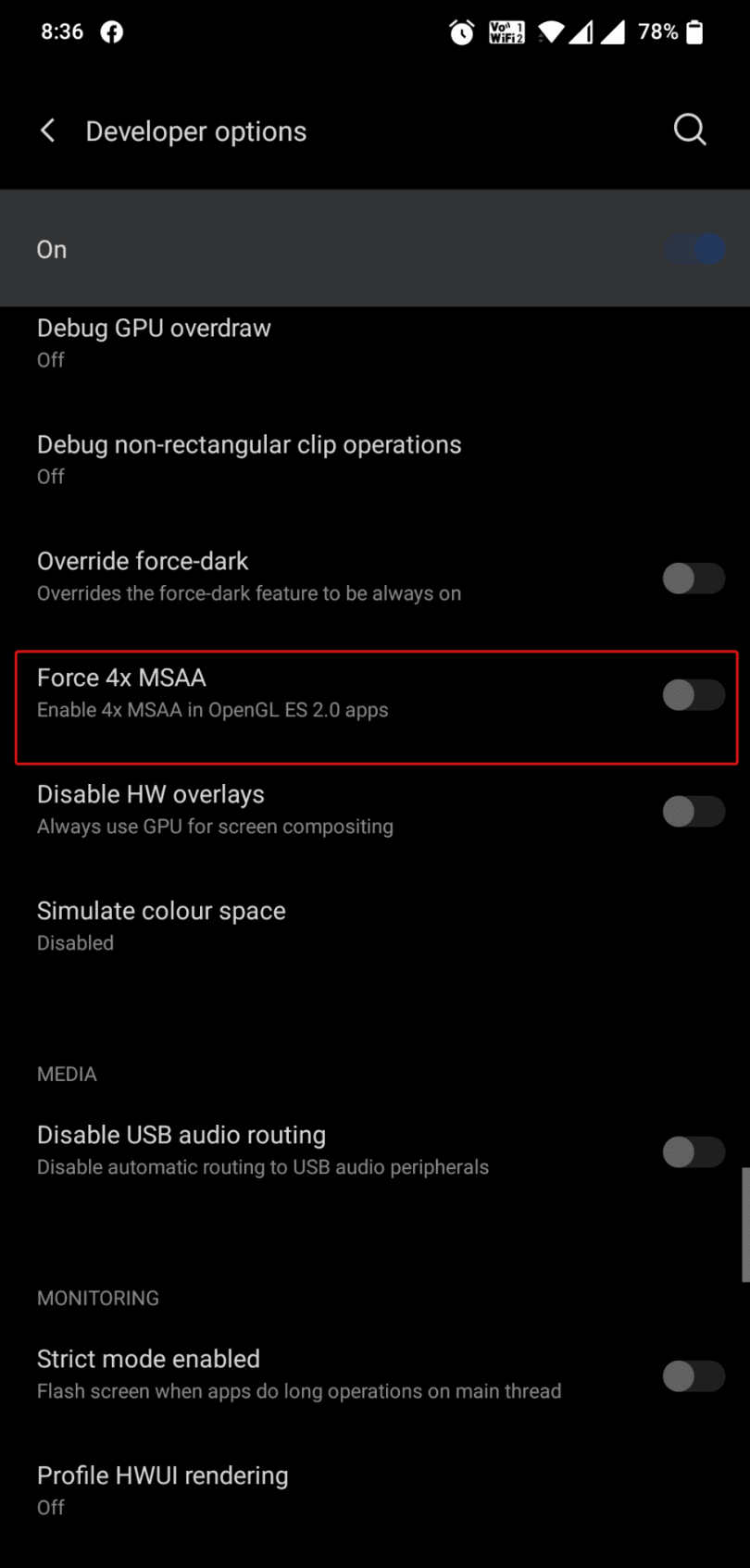Enable Override force-dark

coord(694,579)
